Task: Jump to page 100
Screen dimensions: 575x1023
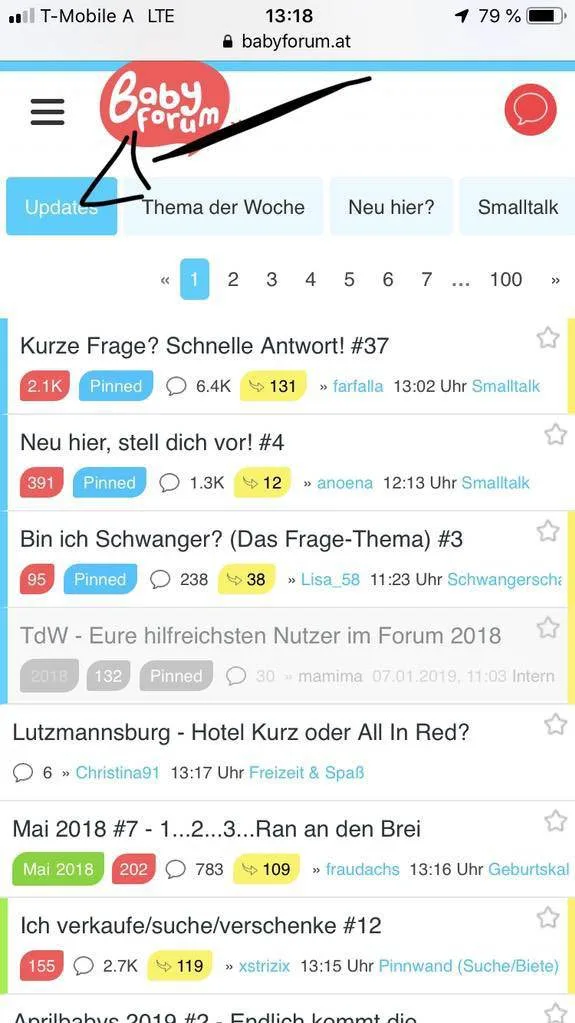Action: (506, 279)
